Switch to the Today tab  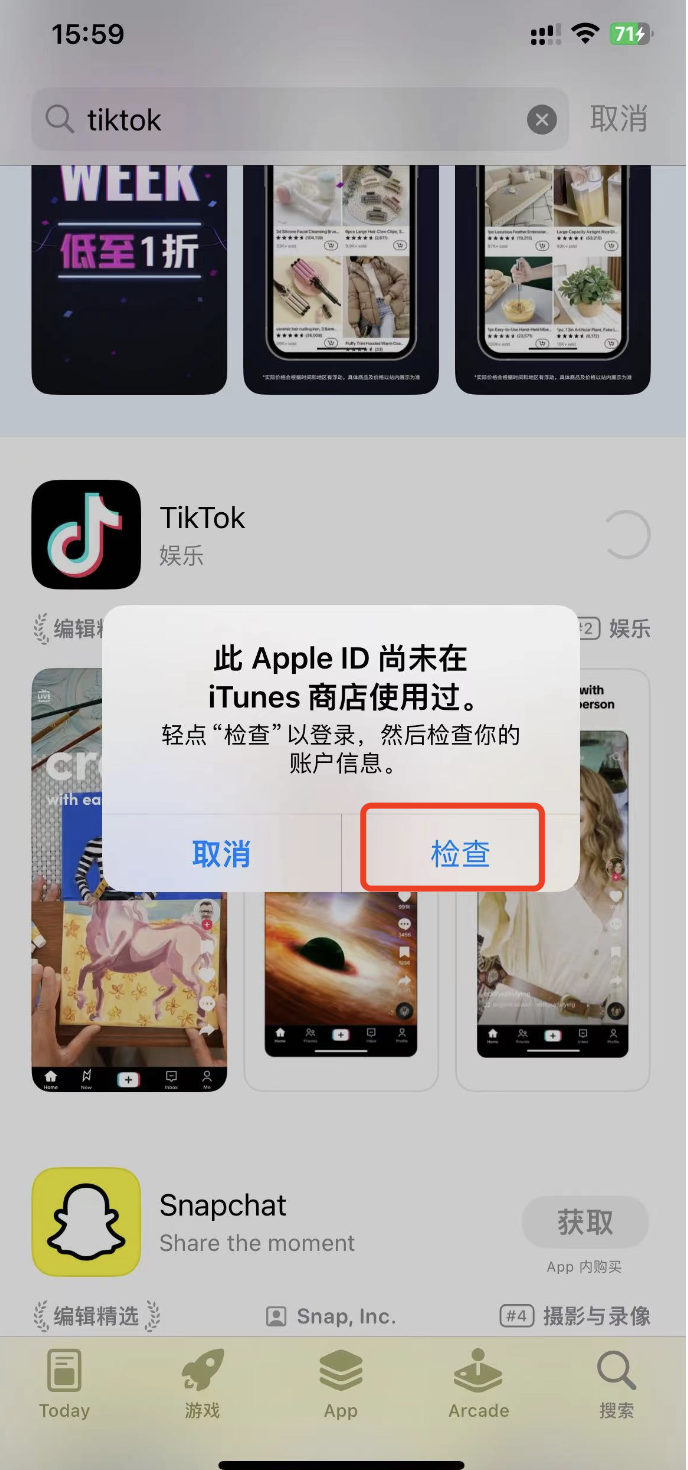(x=64, y=1385)
